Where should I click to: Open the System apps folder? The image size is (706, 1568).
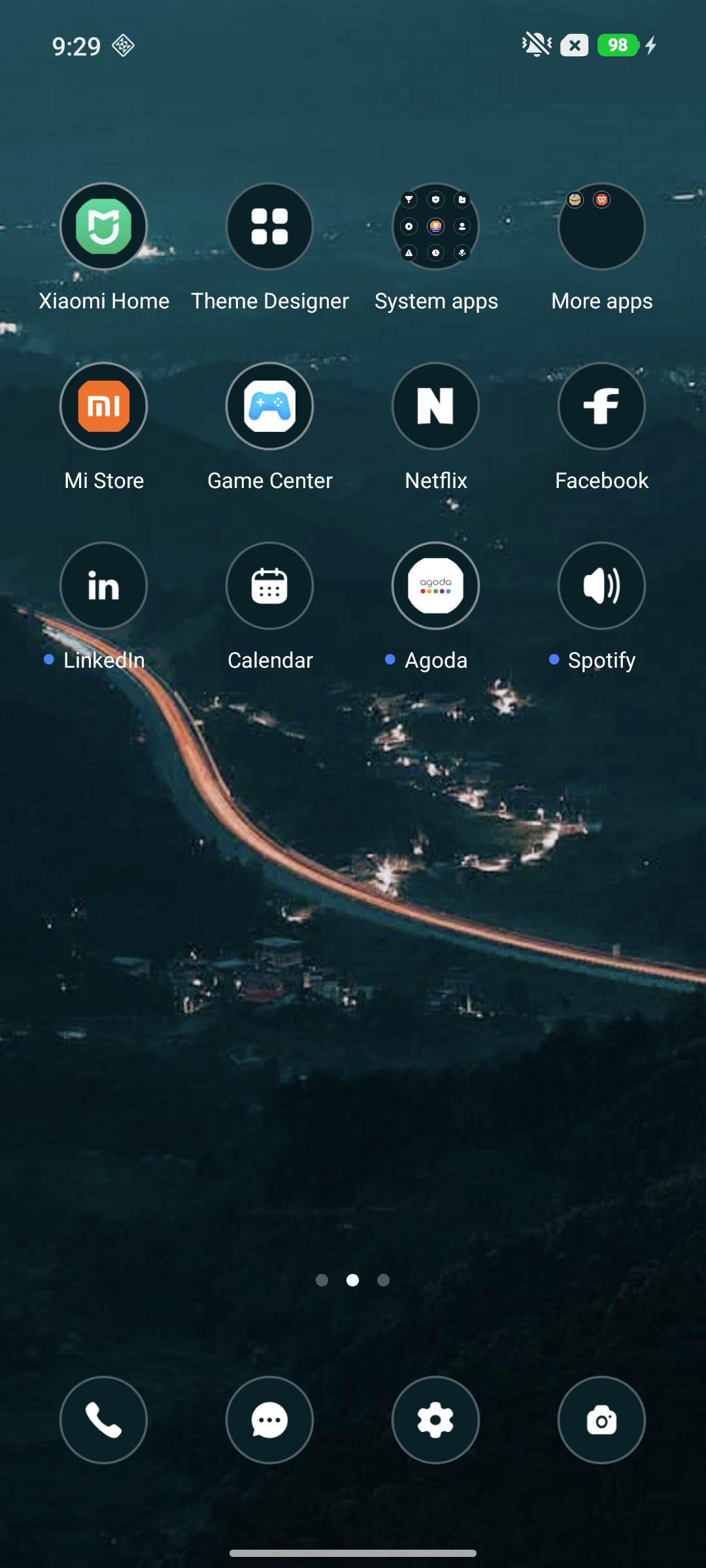435,226
